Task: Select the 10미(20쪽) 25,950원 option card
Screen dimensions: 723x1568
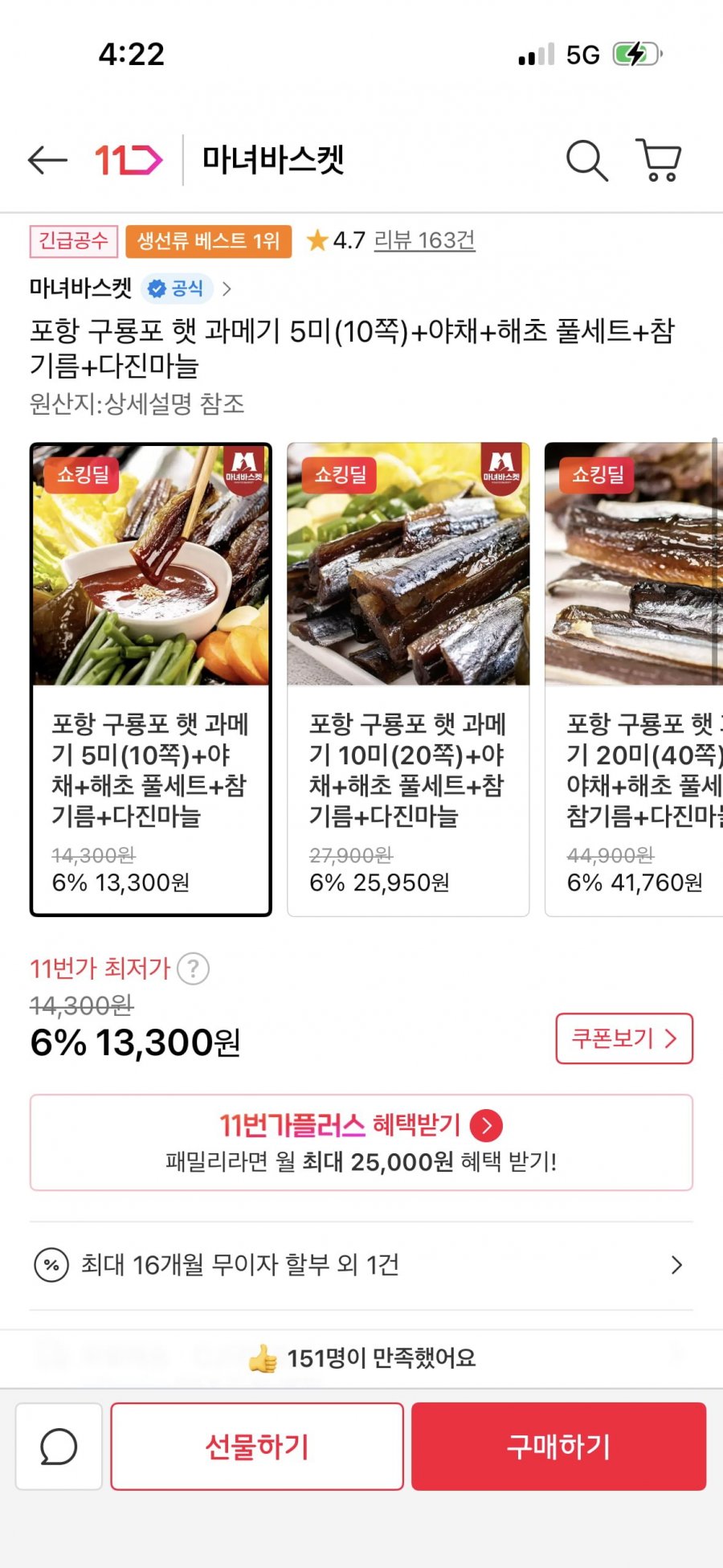Action: (x=408, y=679)
